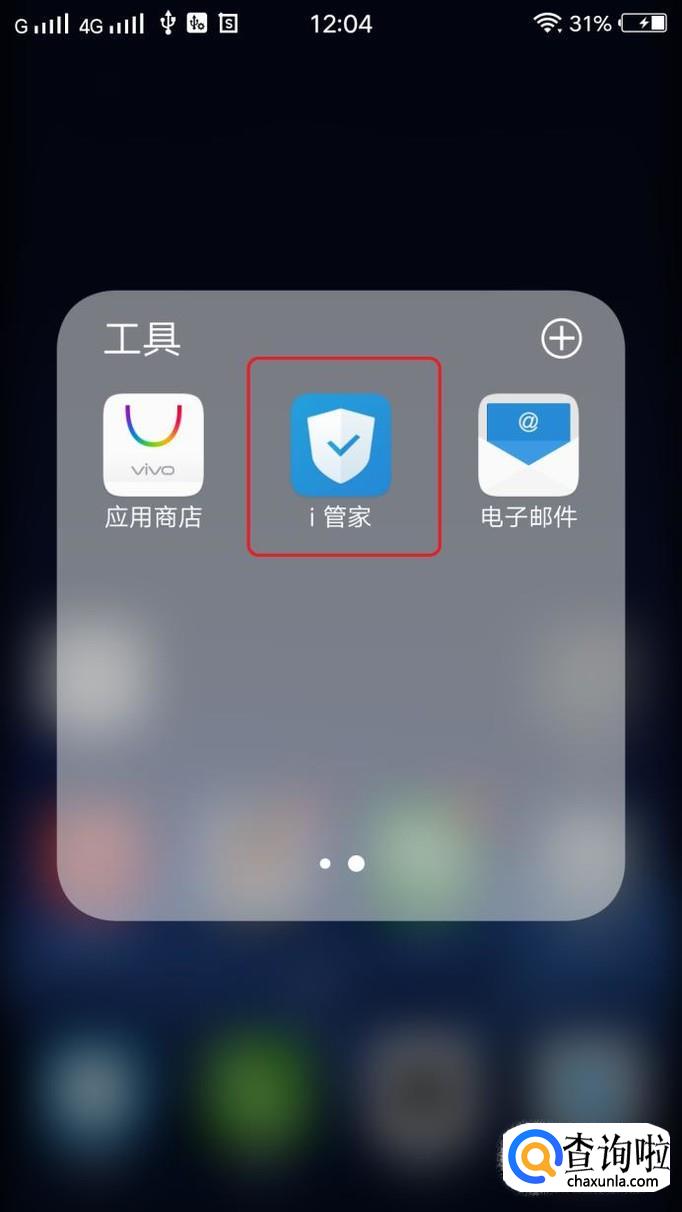Open the 电子邮件 app

pyautogui.click(x=528, y=445)
